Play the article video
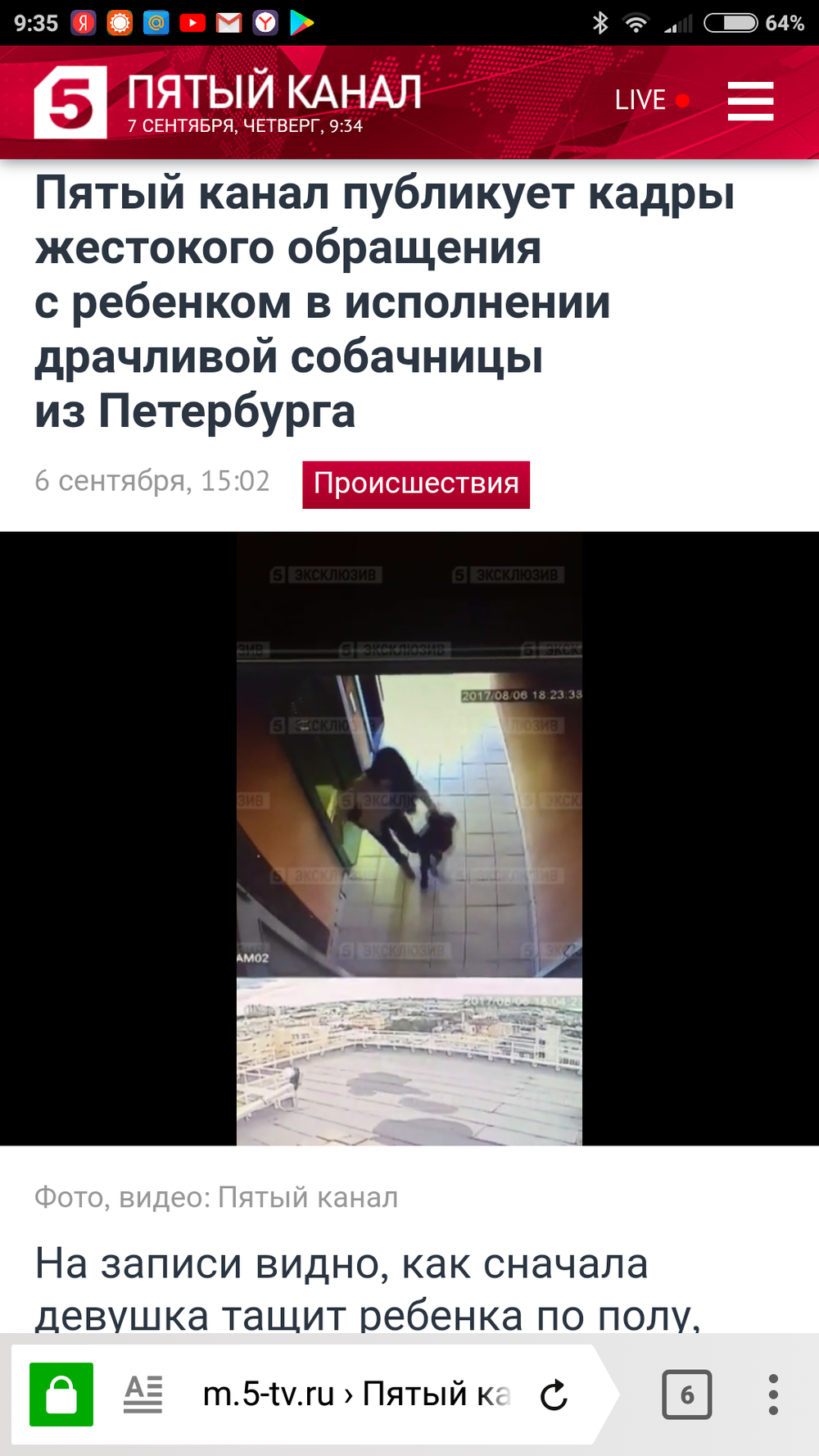Image resolution: width=819 pixels, height=1456 pixels. coord(409,838)
